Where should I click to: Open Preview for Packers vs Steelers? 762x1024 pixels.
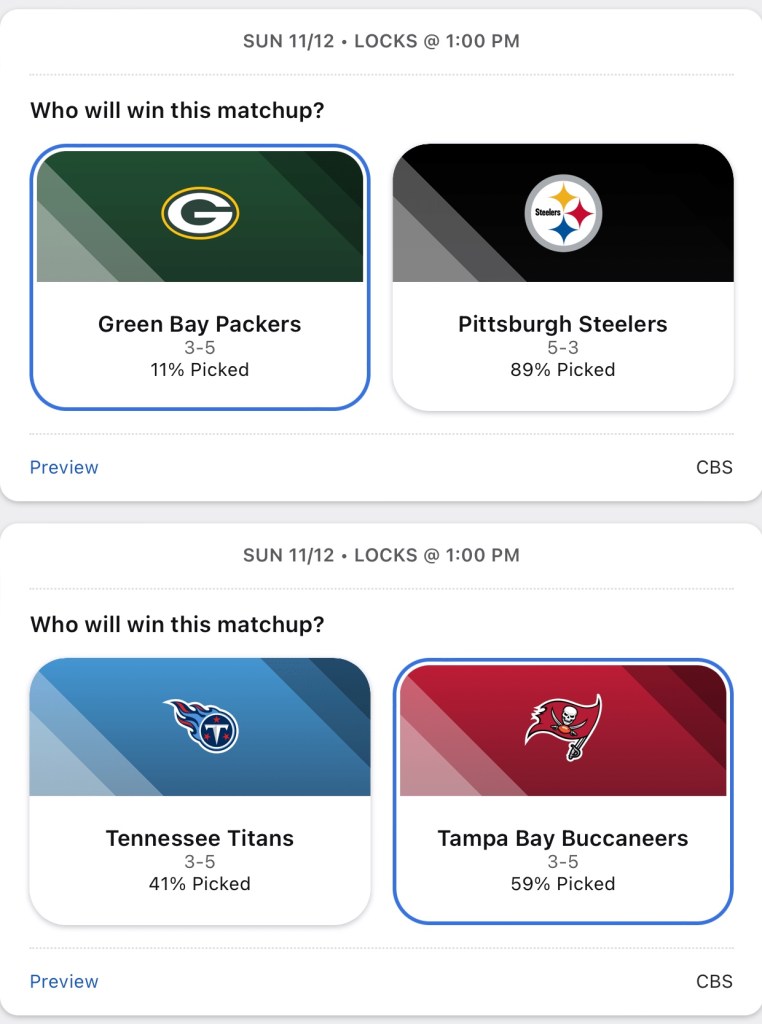click(64, 467)
